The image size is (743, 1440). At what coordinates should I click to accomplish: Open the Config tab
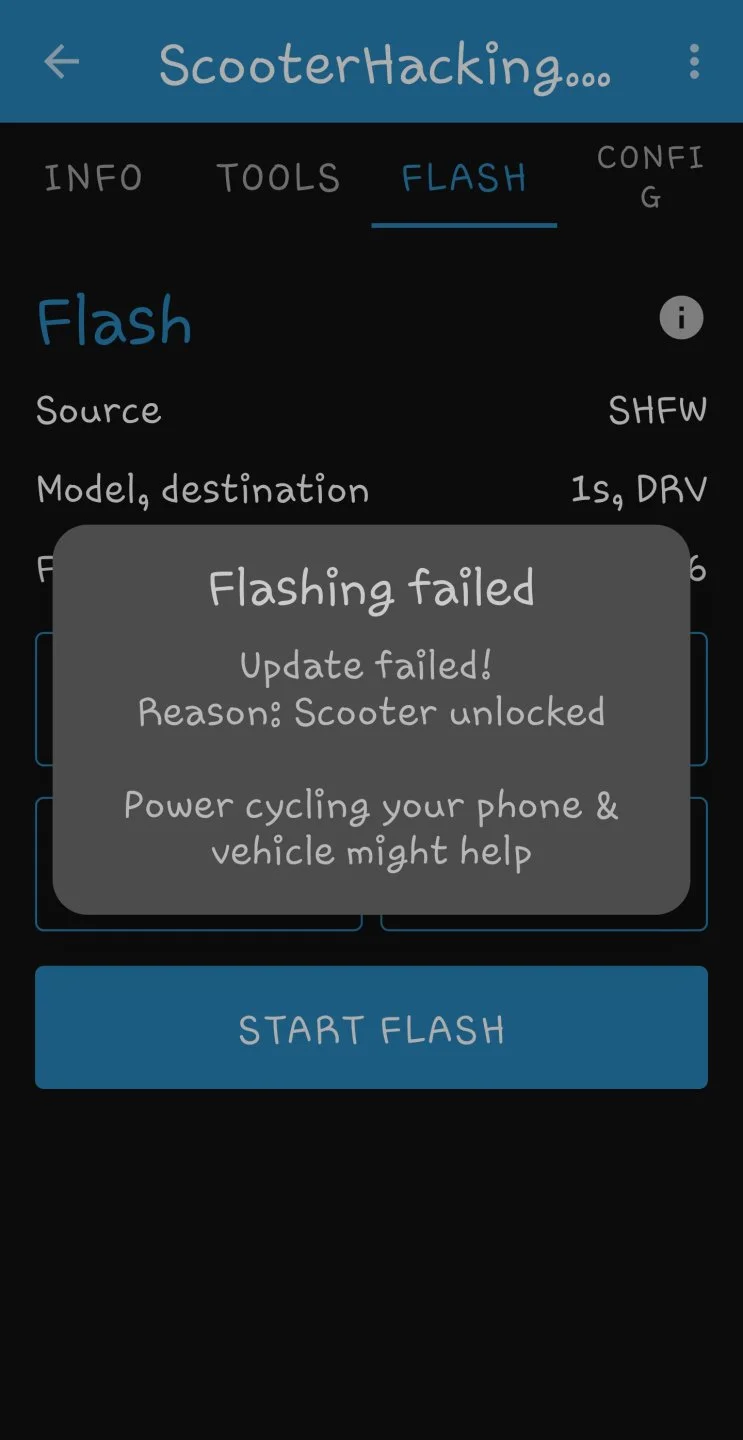tap(650, 177)
